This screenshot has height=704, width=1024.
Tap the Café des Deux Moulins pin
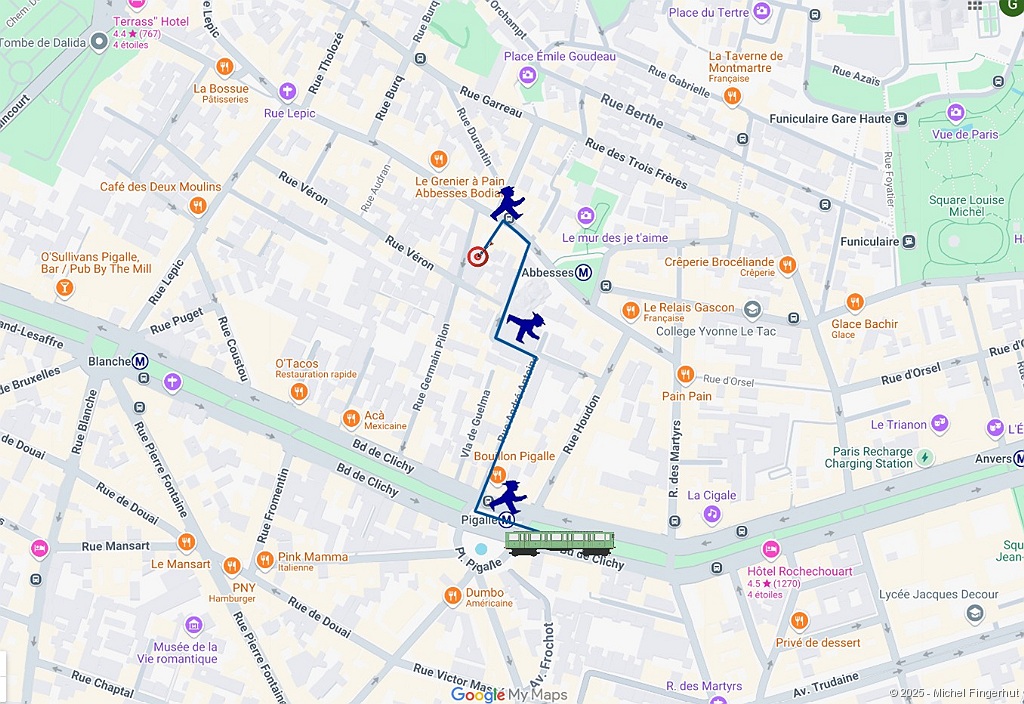[x=198, y=206]
